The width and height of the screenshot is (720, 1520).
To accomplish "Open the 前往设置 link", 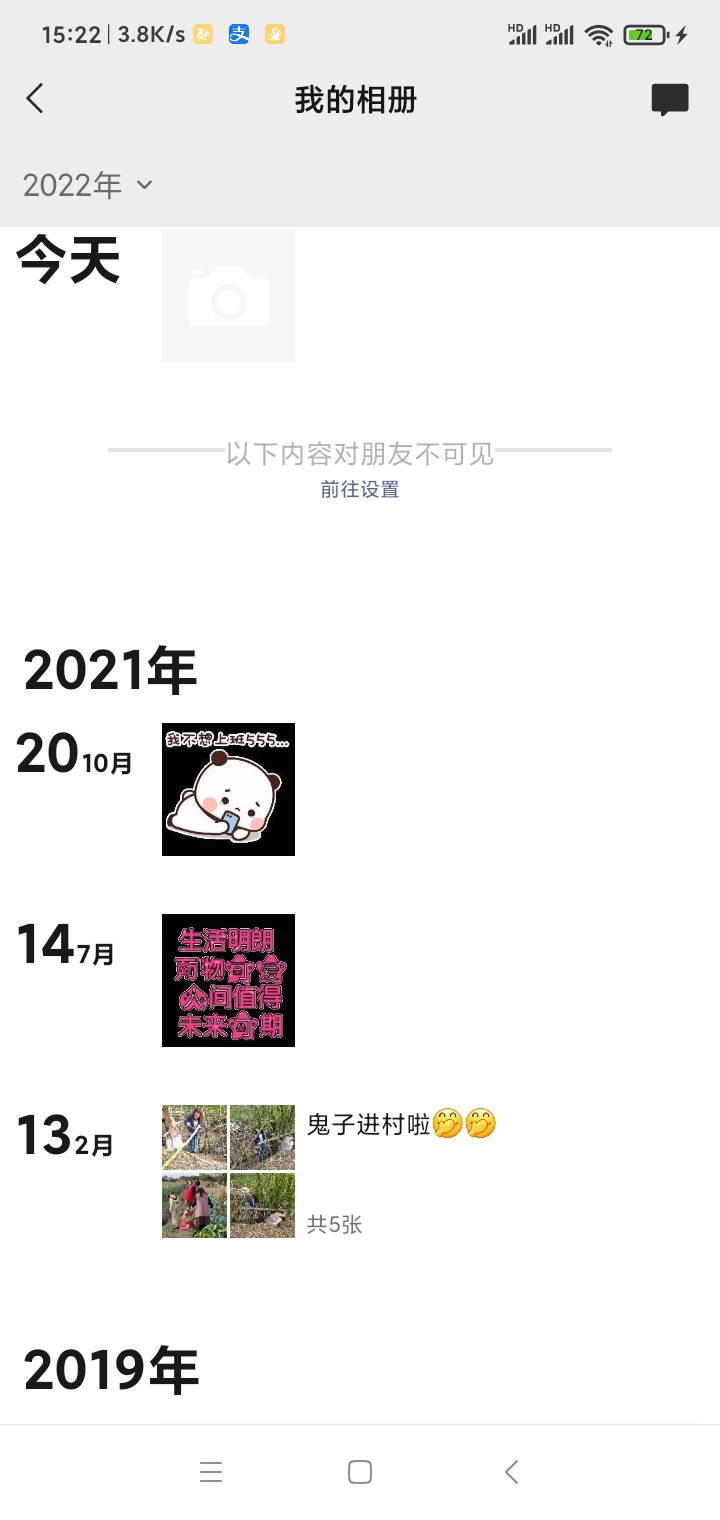I will click(x=360, y=490).
